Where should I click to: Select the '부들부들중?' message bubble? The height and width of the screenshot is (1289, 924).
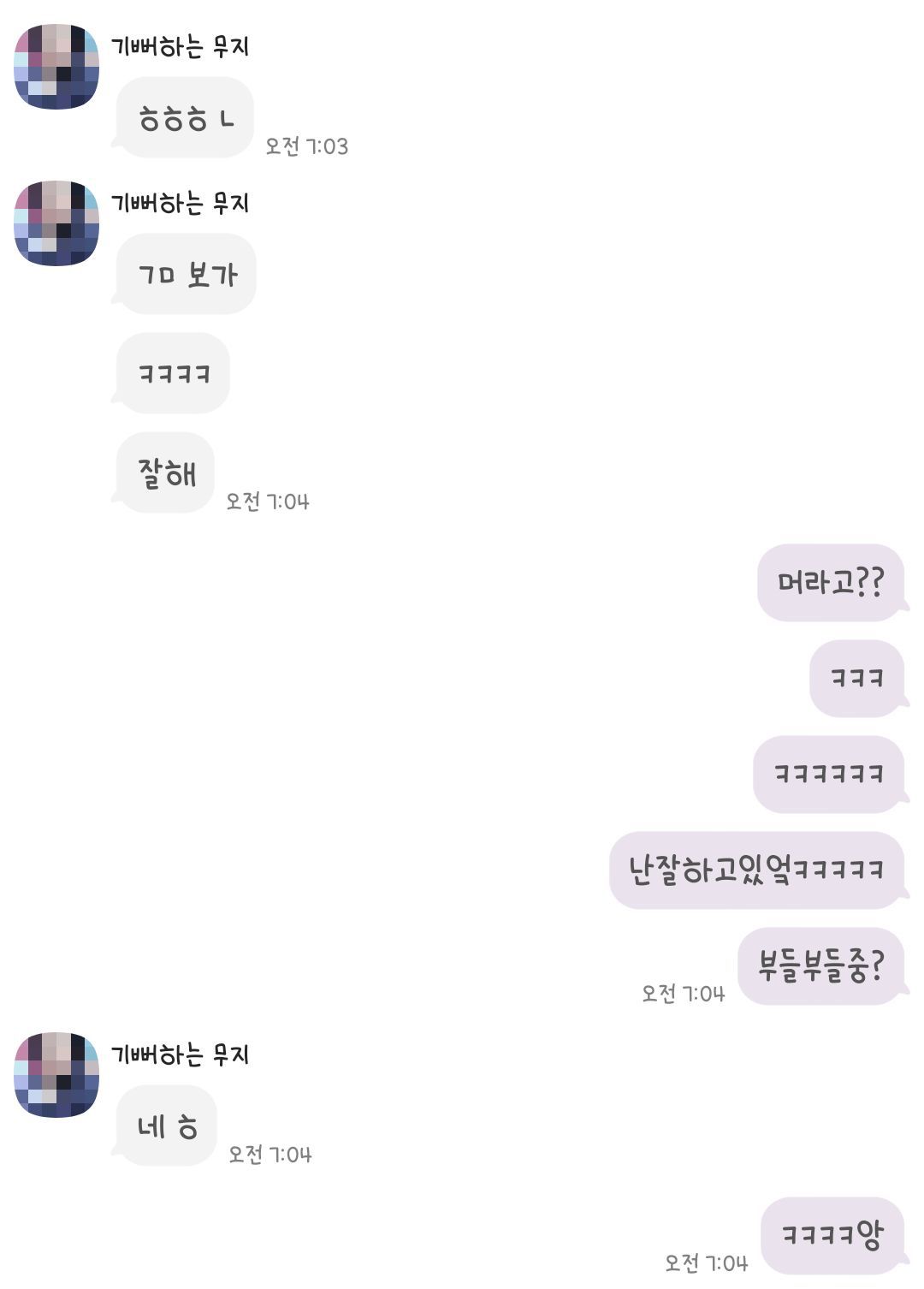pos(823,967)
